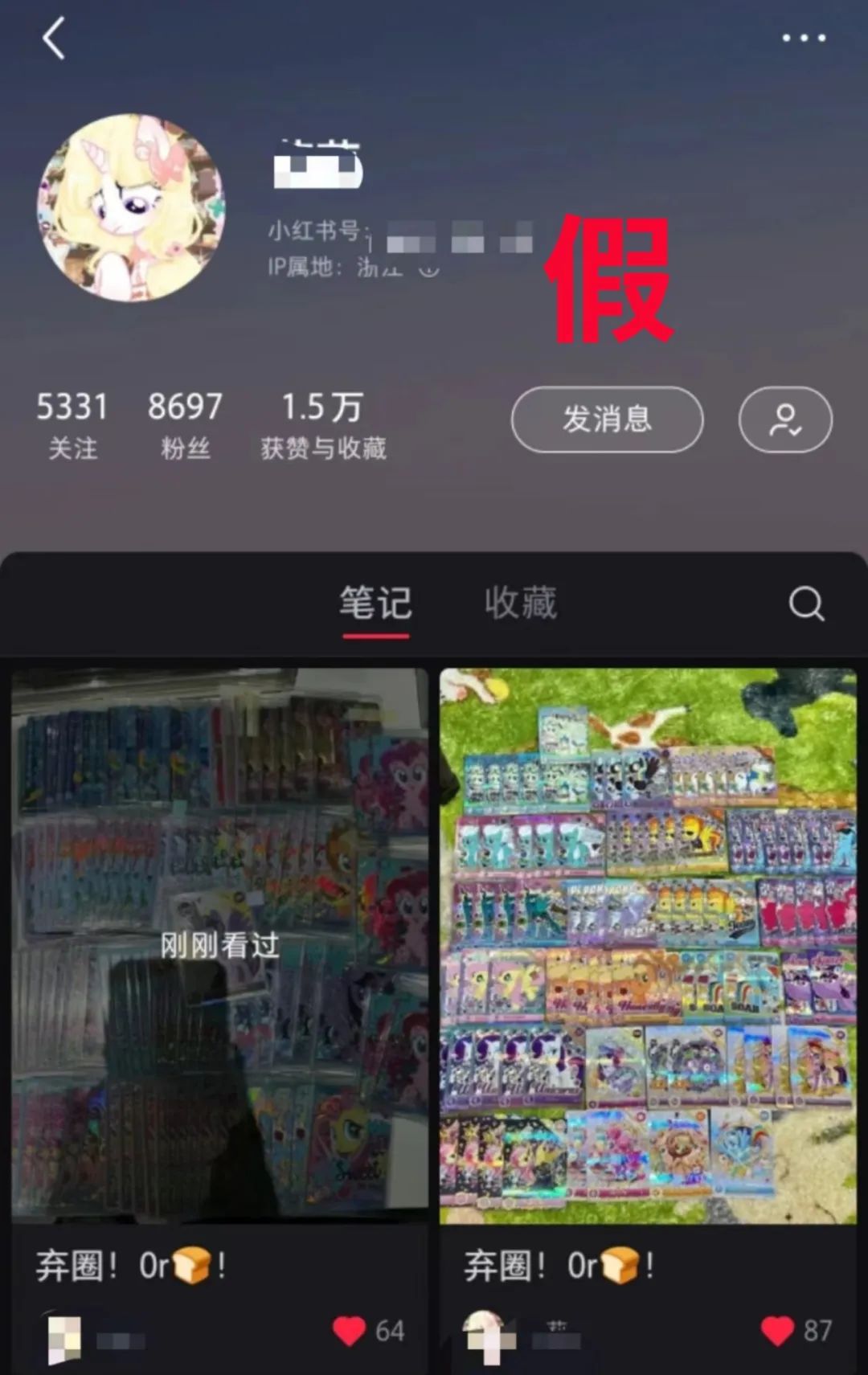Viewport: 868px width, 1375px height.
Task: Tap the 发消息 message button
Action: coord(607,419)
